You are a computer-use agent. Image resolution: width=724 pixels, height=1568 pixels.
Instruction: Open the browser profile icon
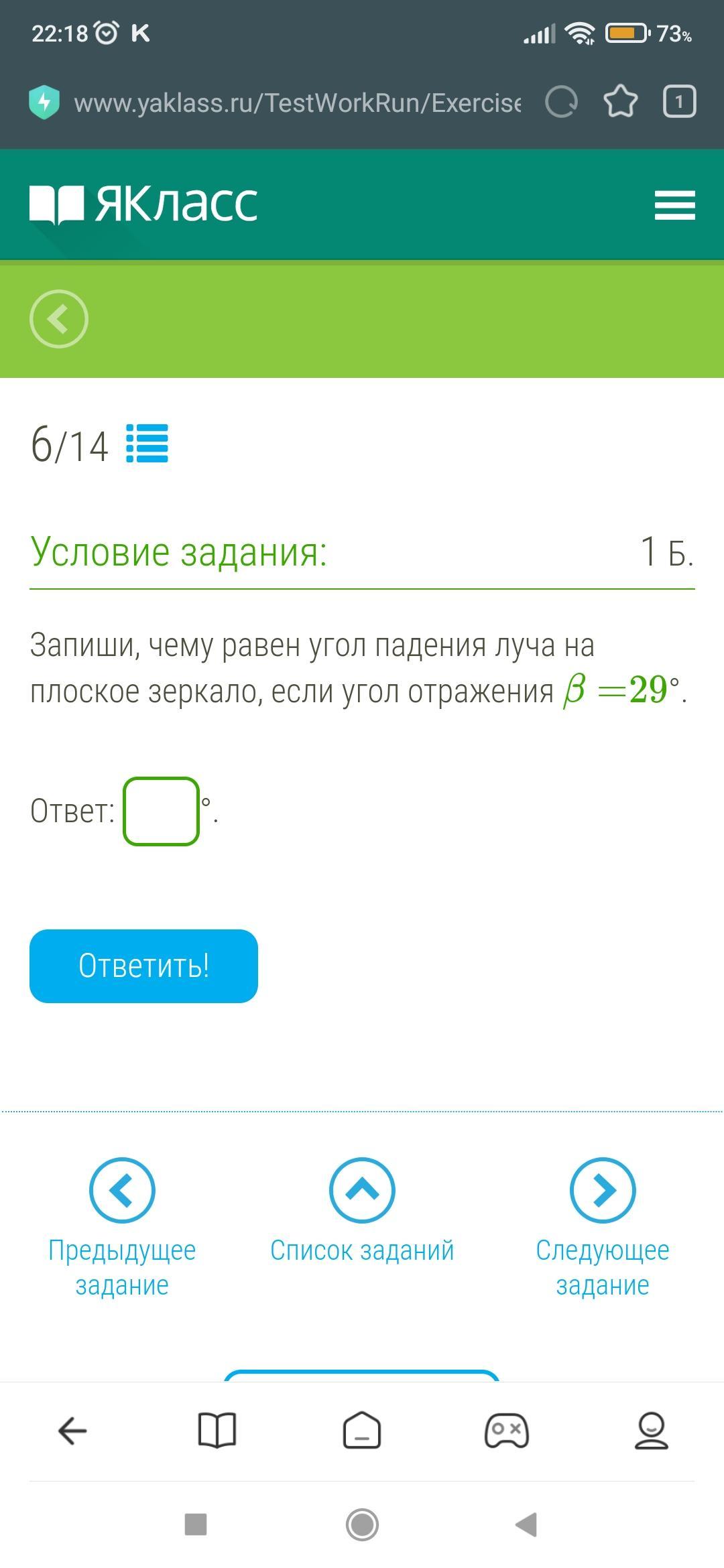tap(651, 1431)
